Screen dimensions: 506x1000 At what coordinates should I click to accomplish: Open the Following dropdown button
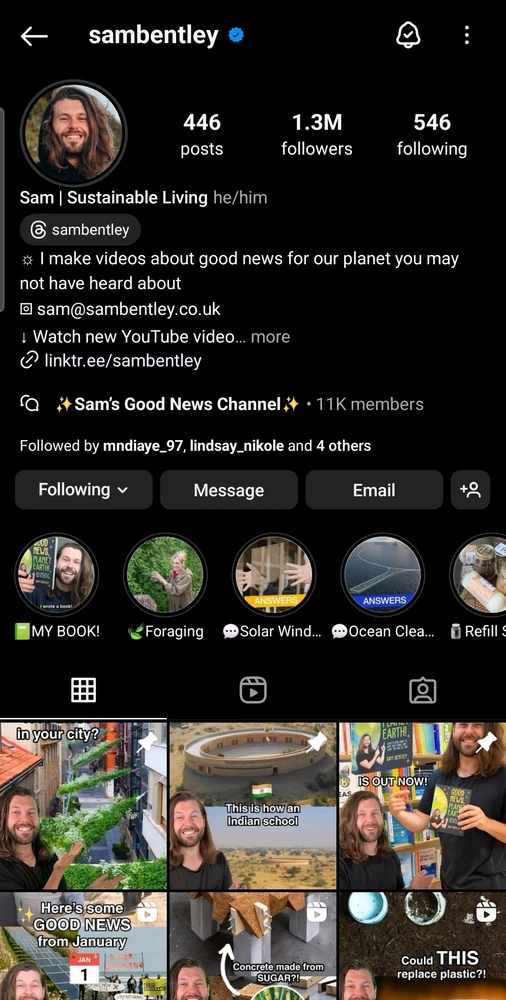(x=84, y=490)
